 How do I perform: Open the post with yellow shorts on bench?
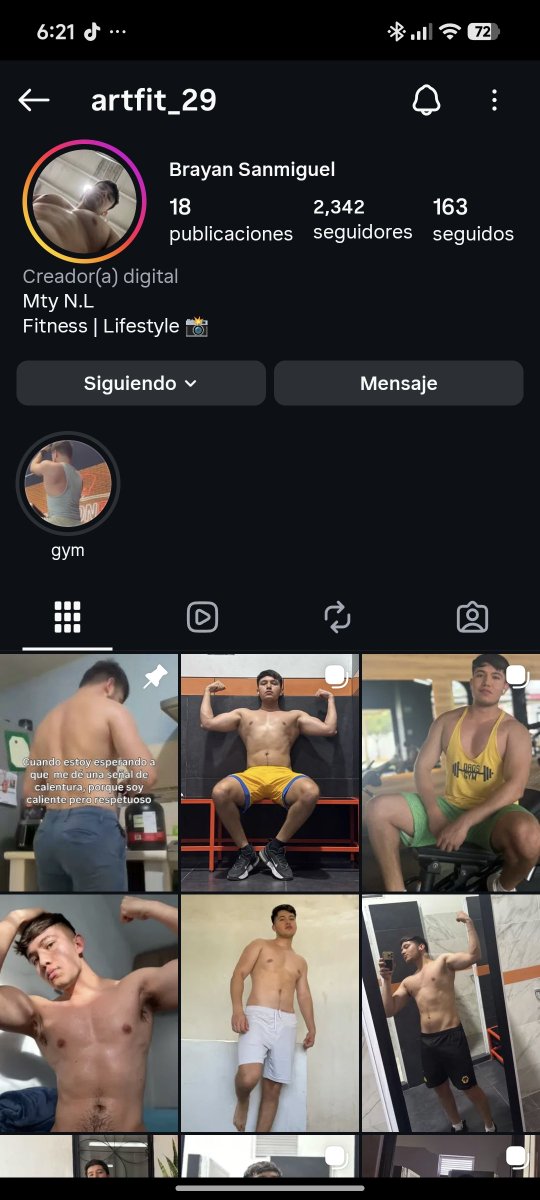[x=270, y=773]
